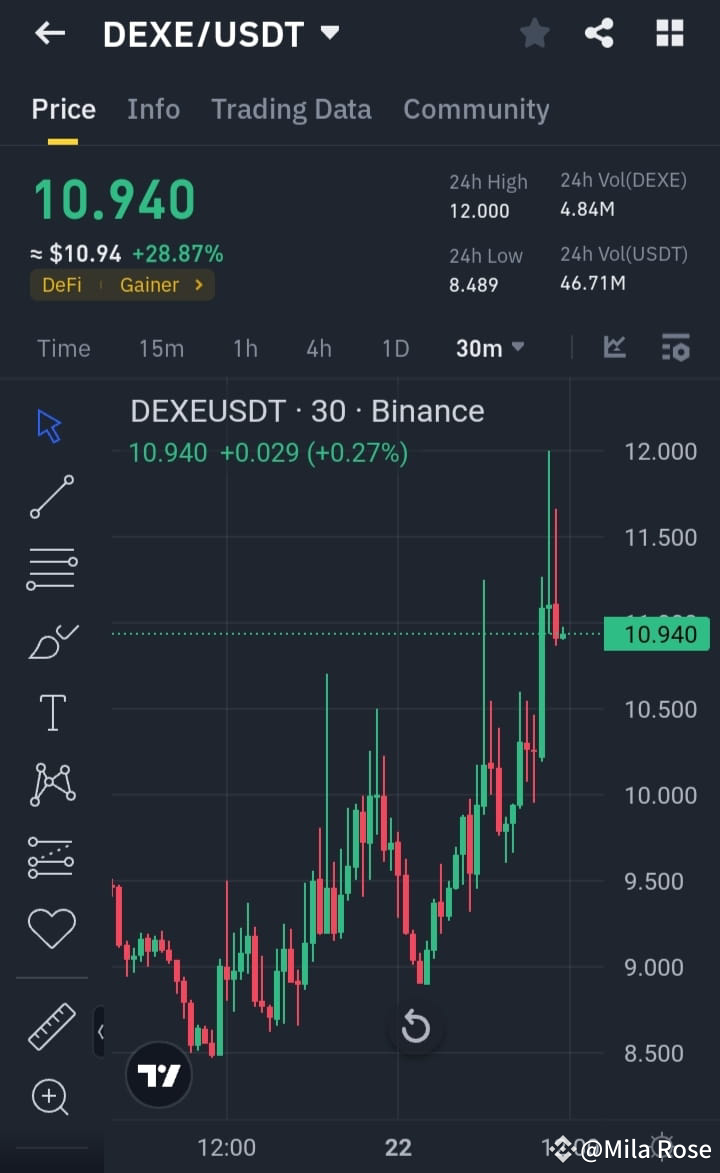Select the measure ruler tool
The width and height of the screenshot is (720, 1173).
pyautogui.click(x=51, y=1025)
